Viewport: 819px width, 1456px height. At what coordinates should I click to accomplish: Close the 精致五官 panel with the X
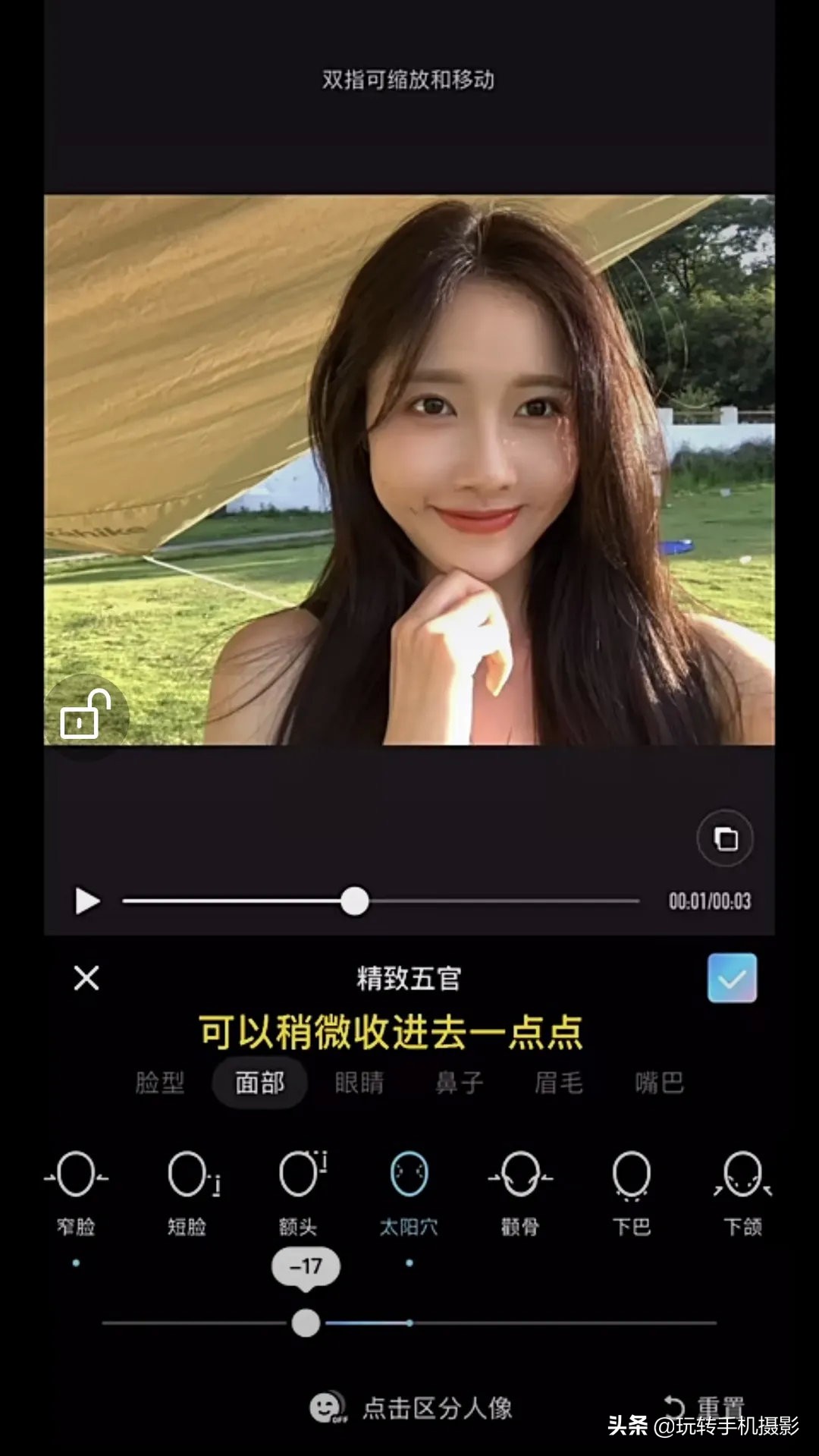tap(85, 979)
